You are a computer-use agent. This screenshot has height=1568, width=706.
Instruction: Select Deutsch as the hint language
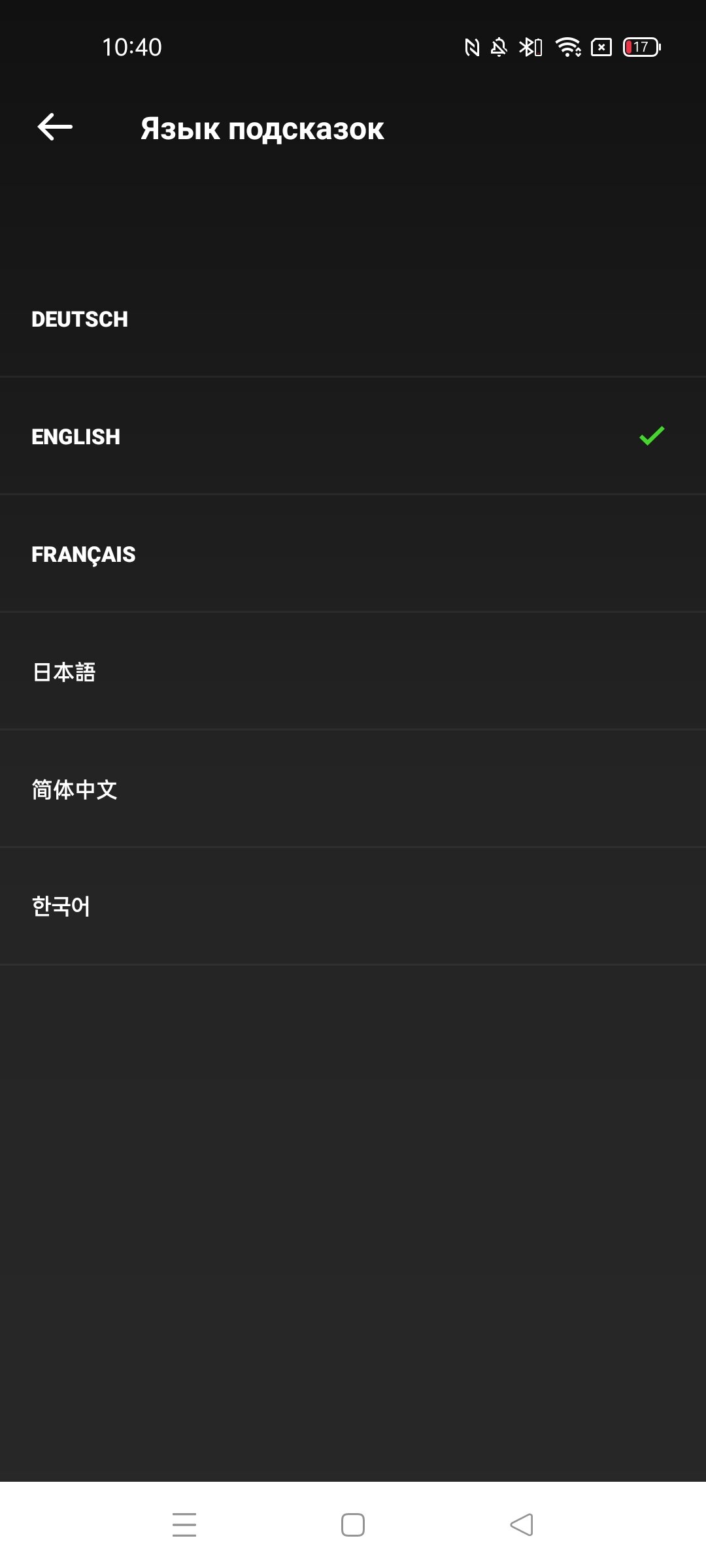[x=353, y=319]
